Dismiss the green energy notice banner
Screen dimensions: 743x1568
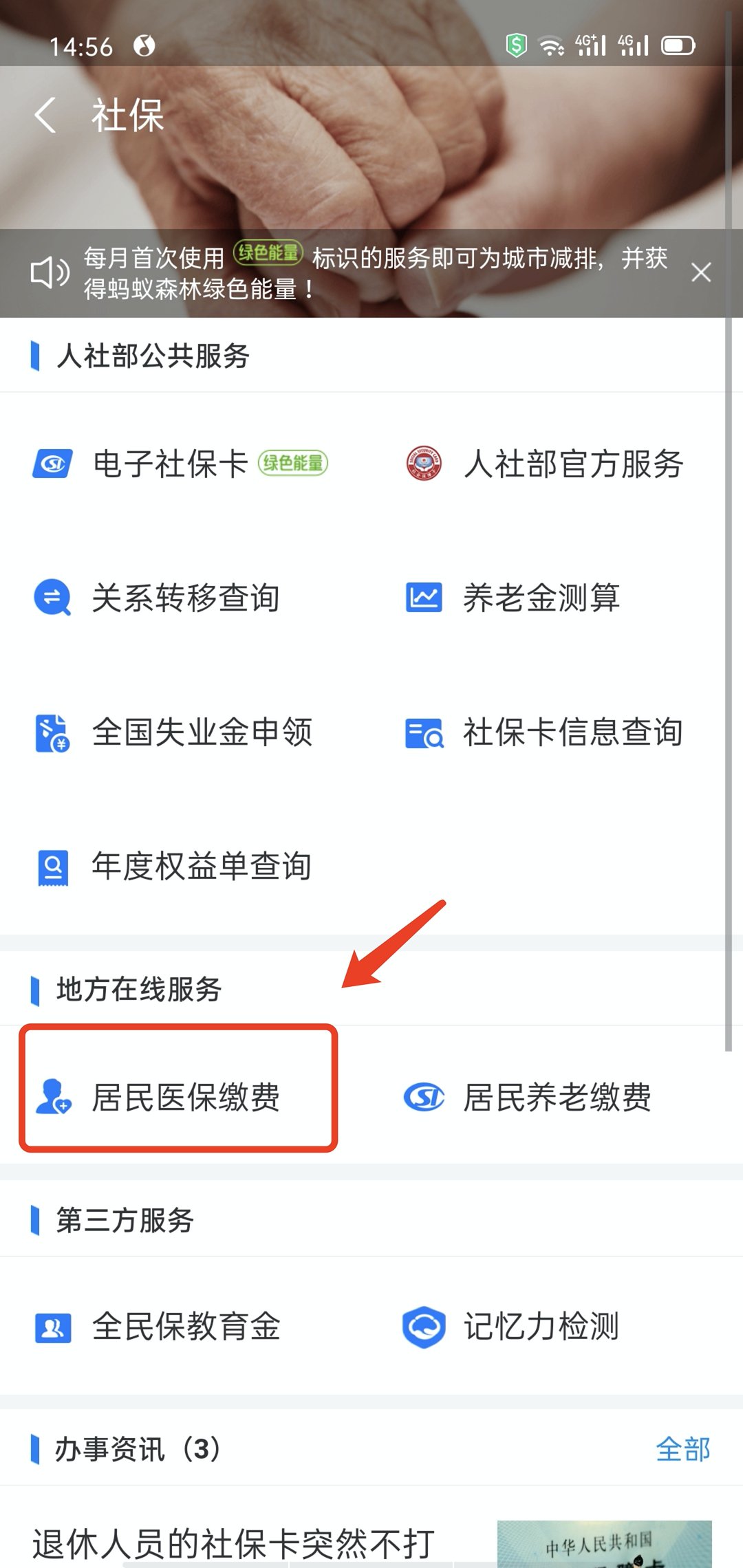(700, 273)
